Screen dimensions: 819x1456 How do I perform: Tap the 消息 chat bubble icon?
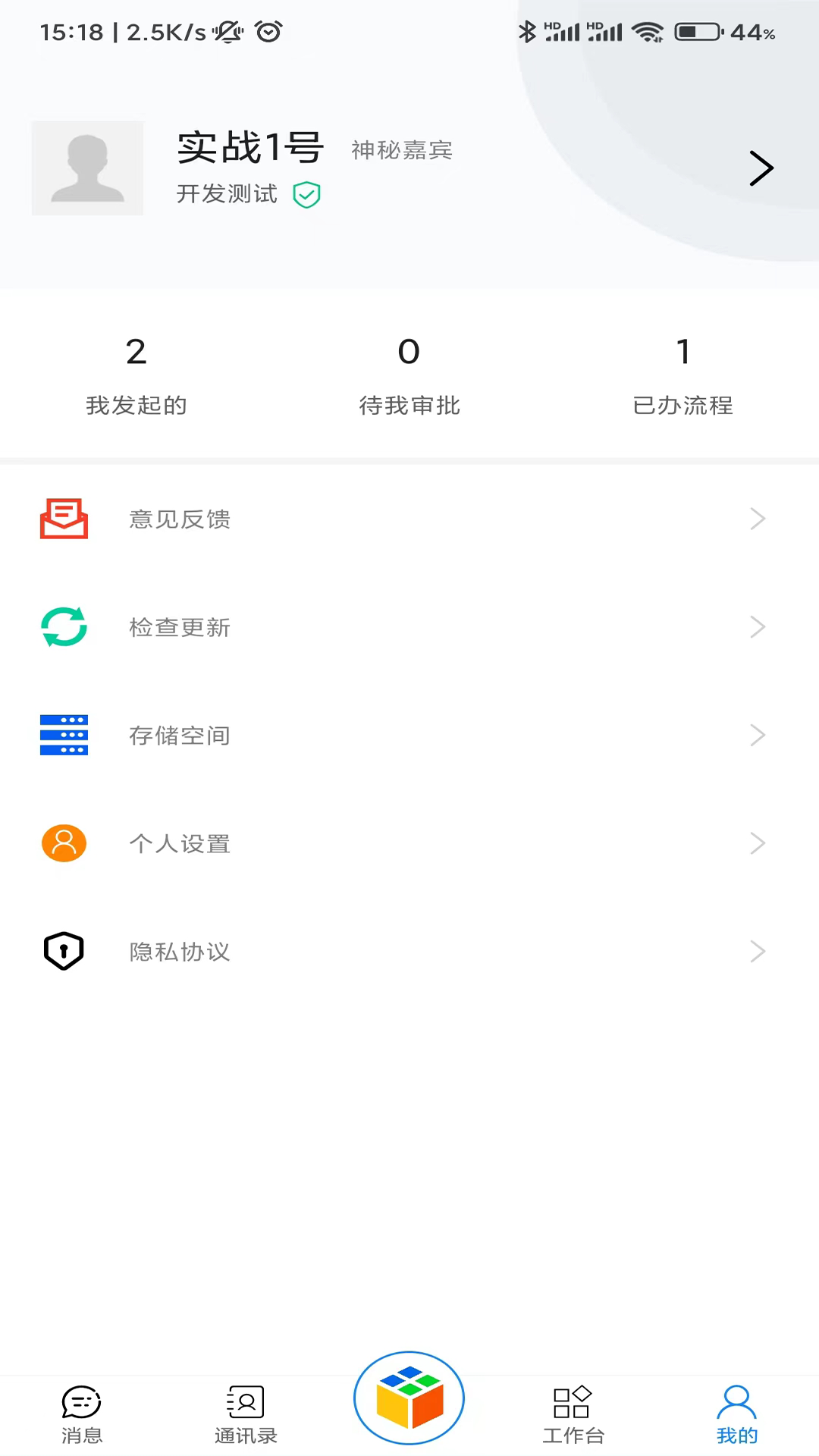click(81, 1401)
